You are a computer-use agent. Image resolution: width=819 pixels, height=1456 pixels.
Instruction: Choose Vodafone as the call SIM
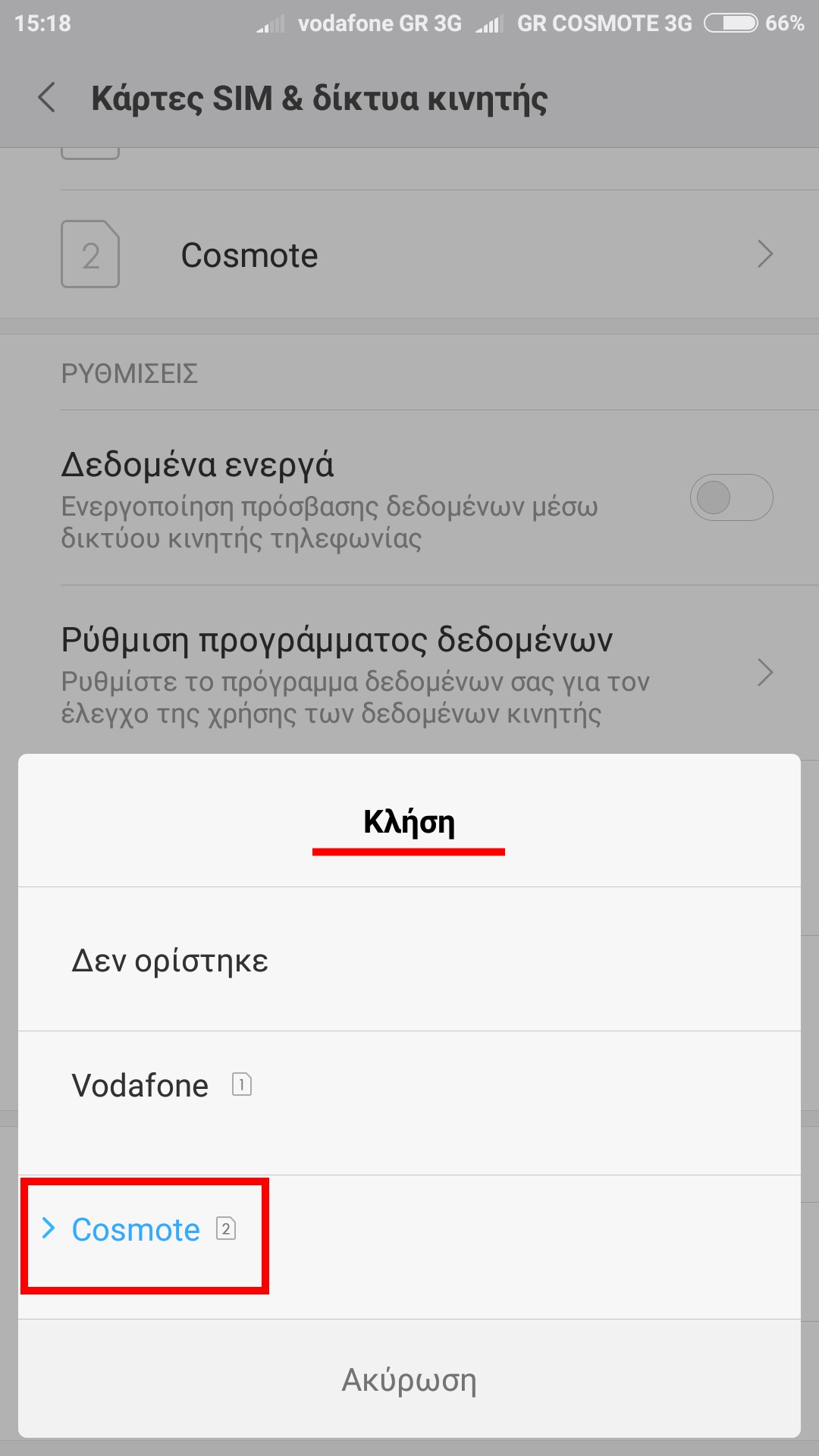click(x=409, y=1103)
